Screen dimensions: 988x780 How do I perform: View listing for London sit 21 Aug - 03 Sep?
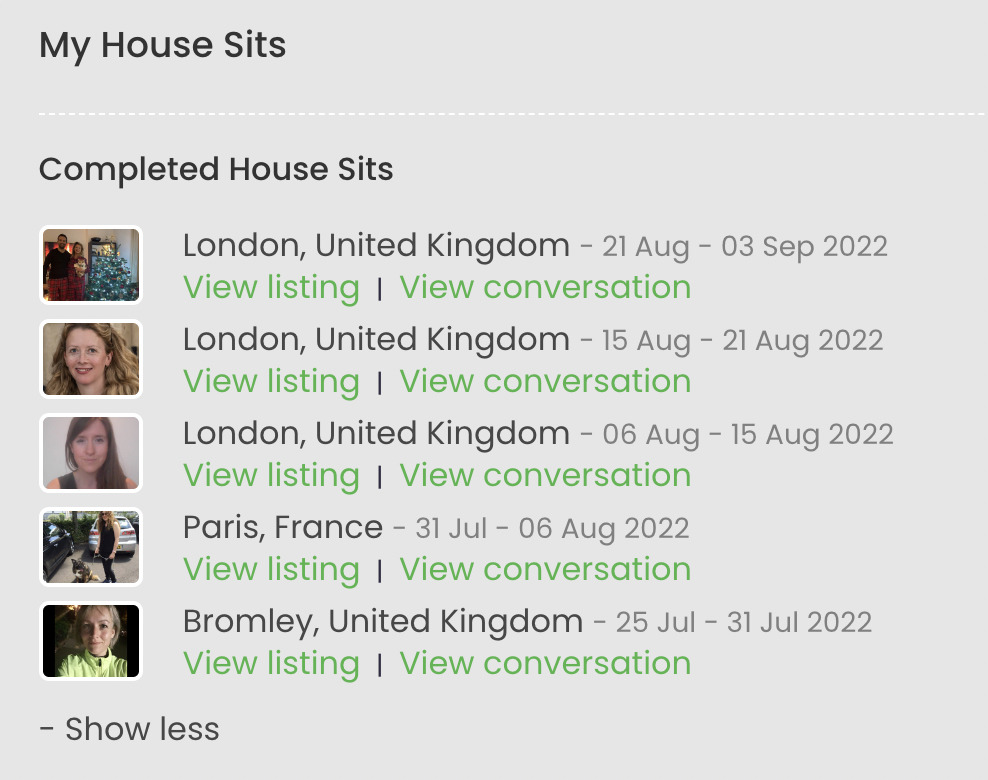click(271, 288)
